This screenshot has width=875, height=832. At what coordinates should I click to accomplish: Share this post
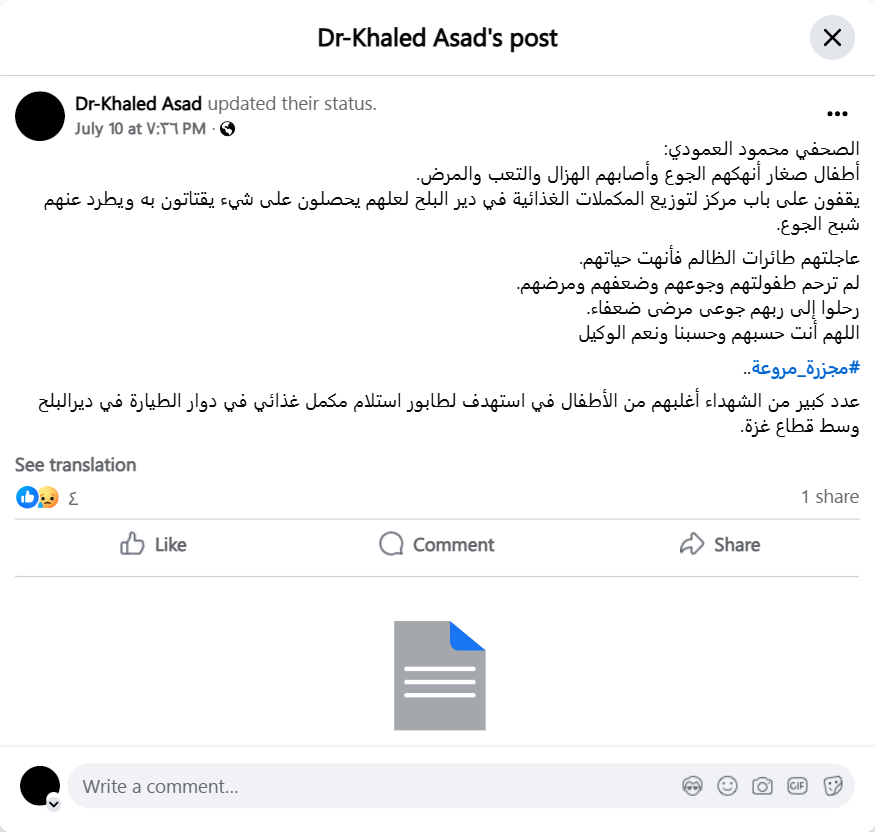(x=719, y=544)
